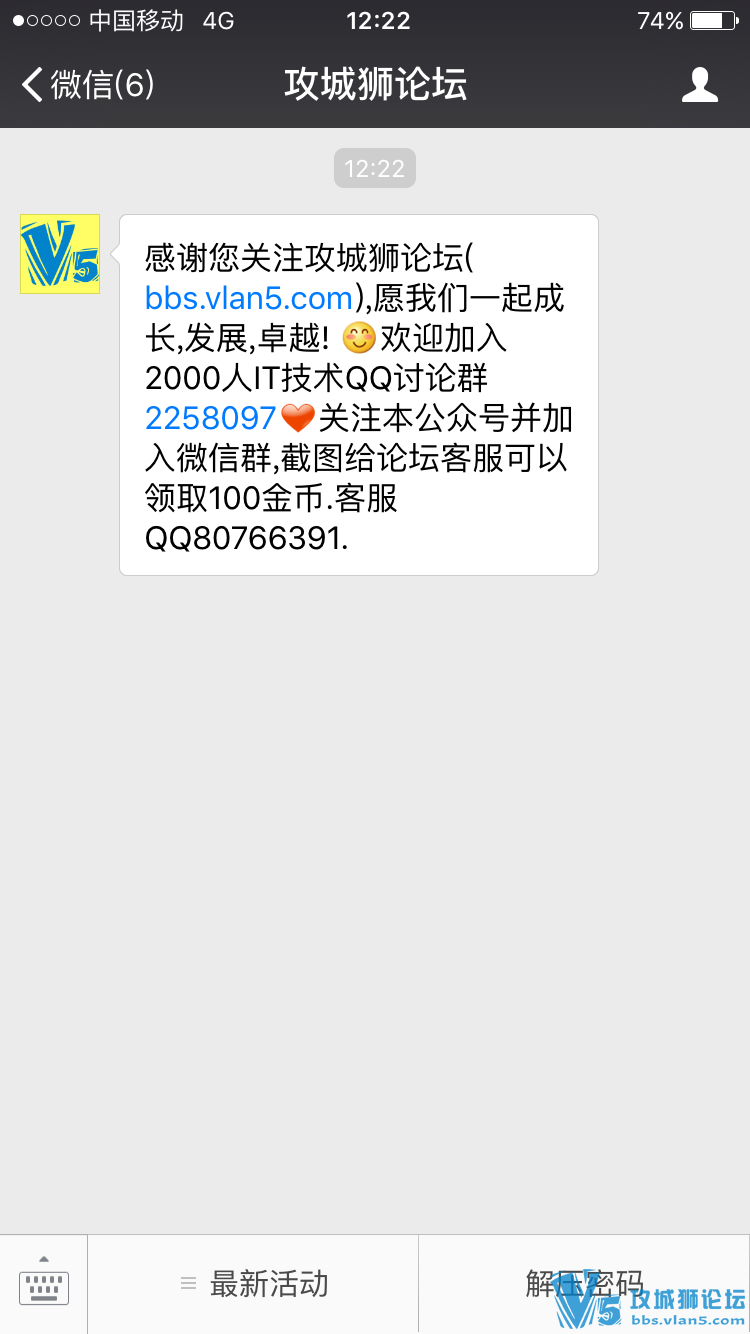
Task: Tap the V5 account avatar next to message
Action: coord(59,253)
